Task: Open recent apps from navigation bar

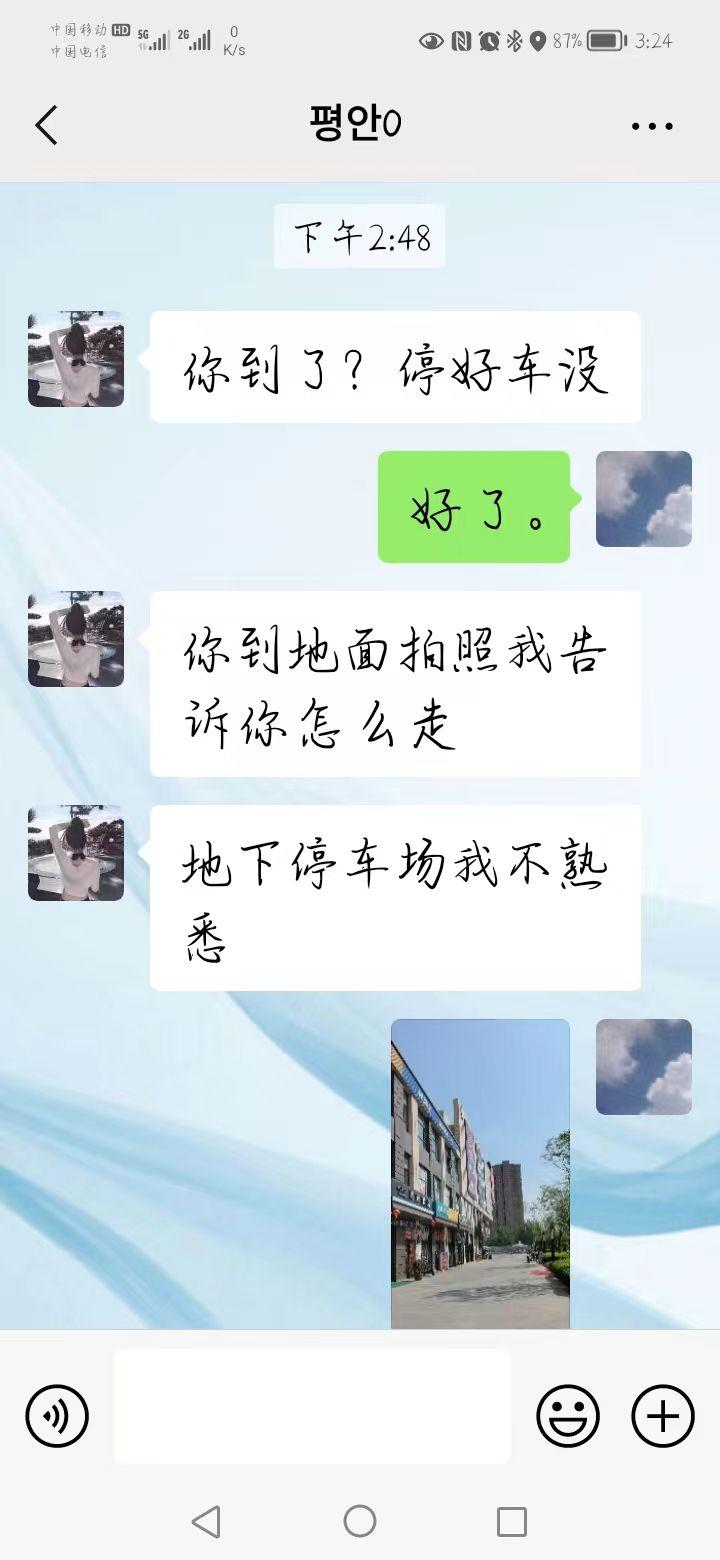Action: [x=512, y=1521]
